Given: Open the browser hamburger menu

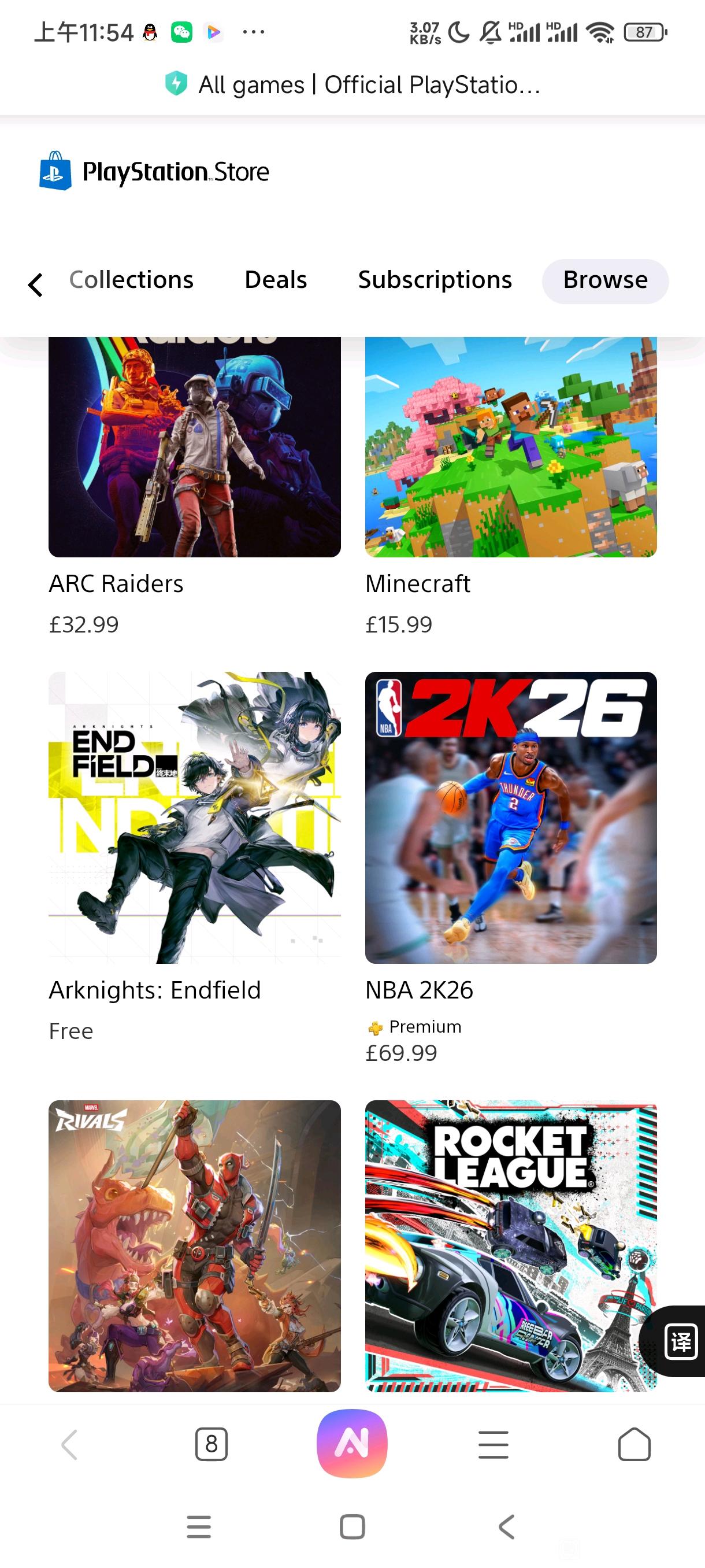Looking at the screenshot, I should [x=493, y=1444].
